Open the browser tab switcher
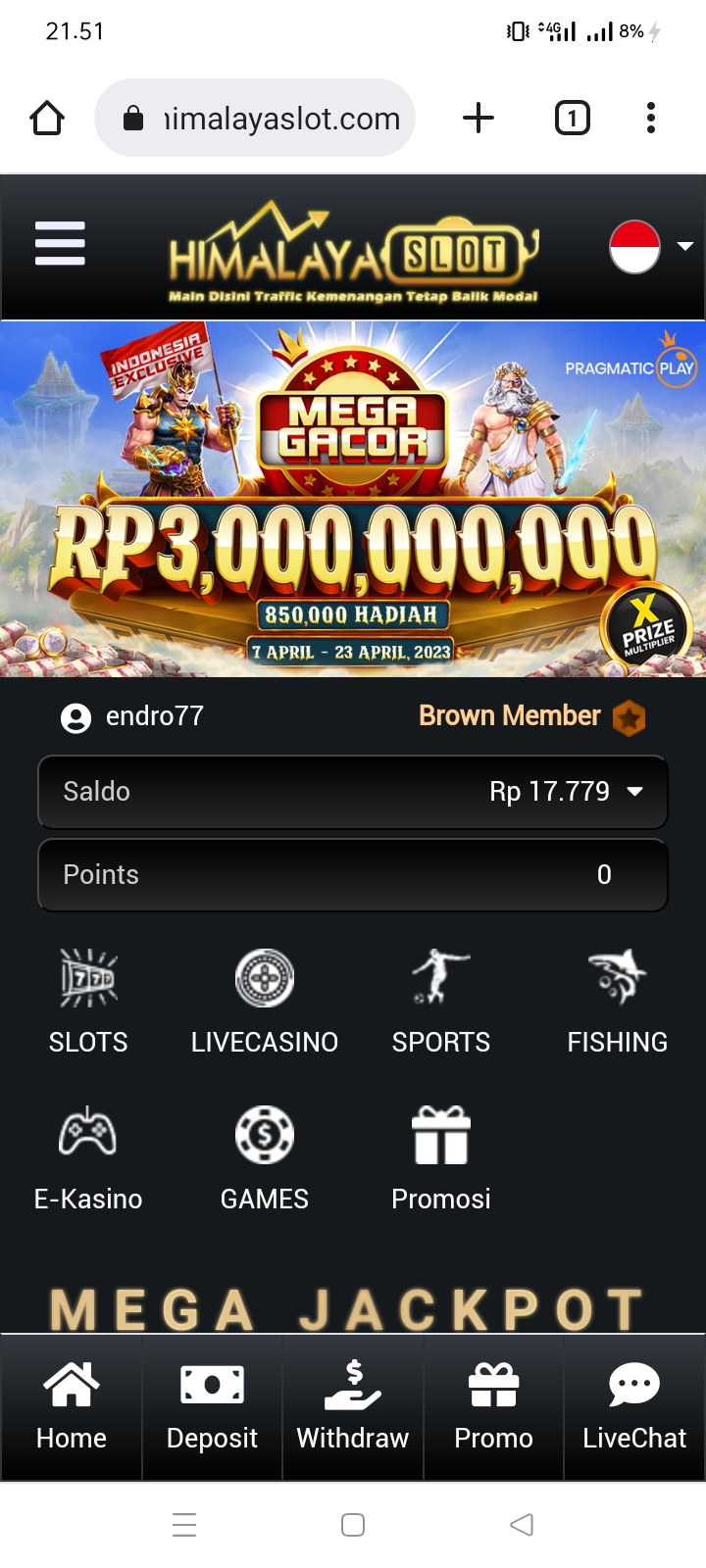The height and width of the screenshot is (1568, 706). tap(573, 119)
